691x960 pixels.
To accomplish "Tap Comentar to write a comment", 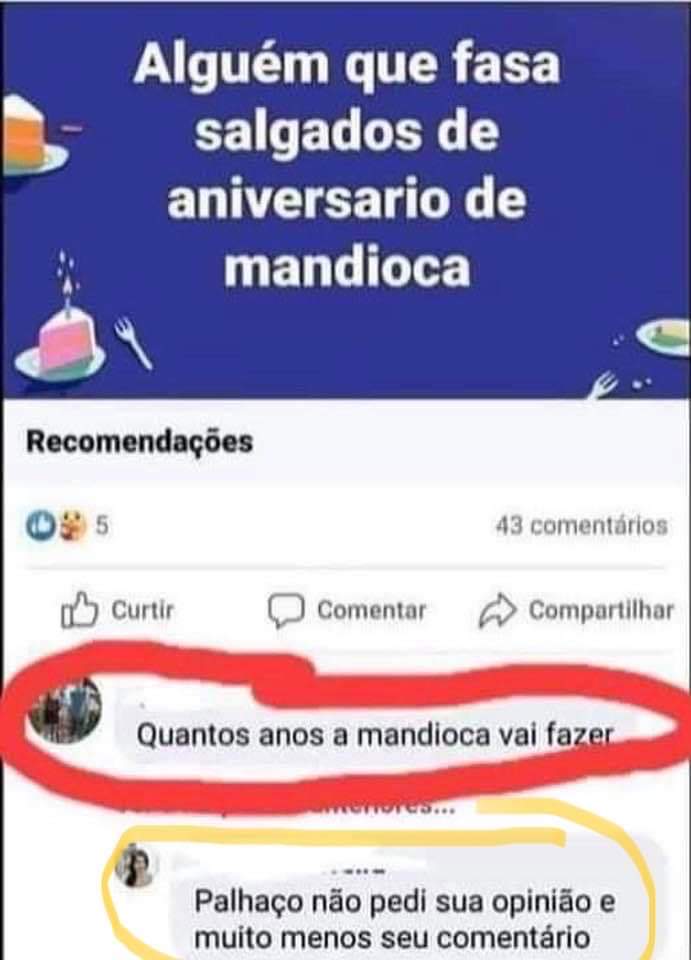I will (x=347, y=610).
